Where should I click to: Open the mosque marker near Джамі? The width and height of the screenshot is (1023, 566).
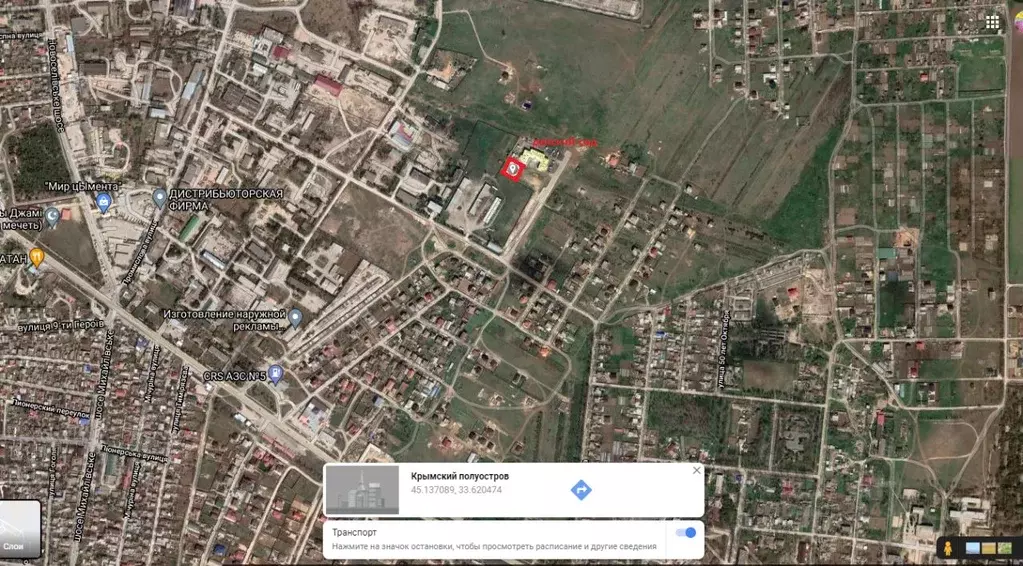point(52,217)
